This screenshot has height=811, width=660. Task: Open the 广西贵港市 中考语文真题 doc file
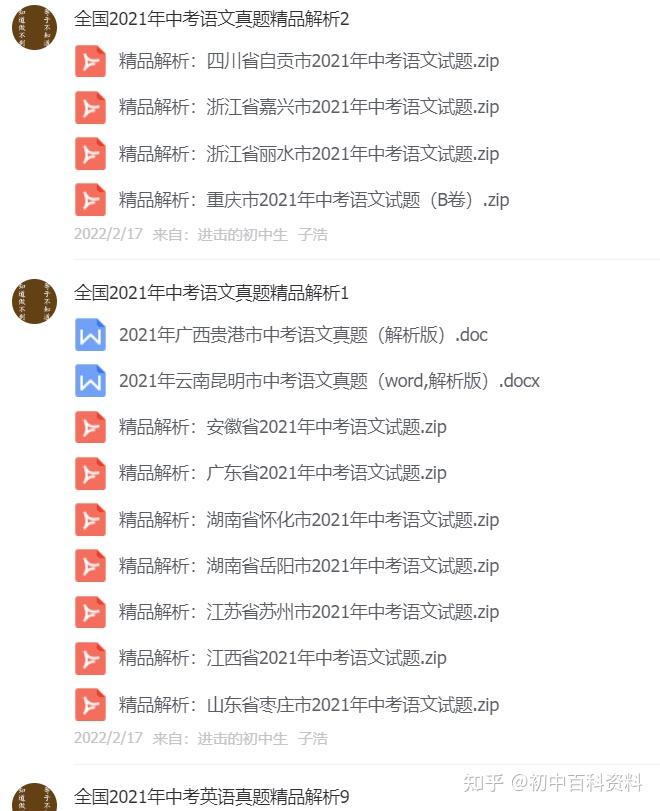303,335
